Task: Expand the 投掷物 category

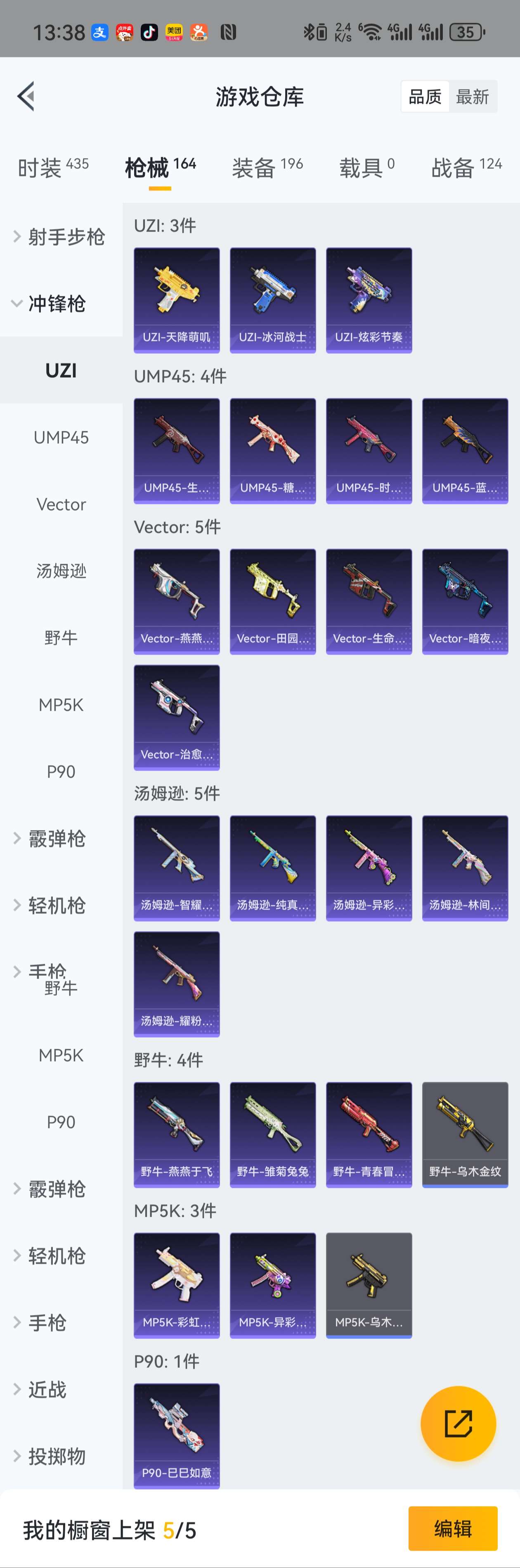Action: (x=56, y=1457)
